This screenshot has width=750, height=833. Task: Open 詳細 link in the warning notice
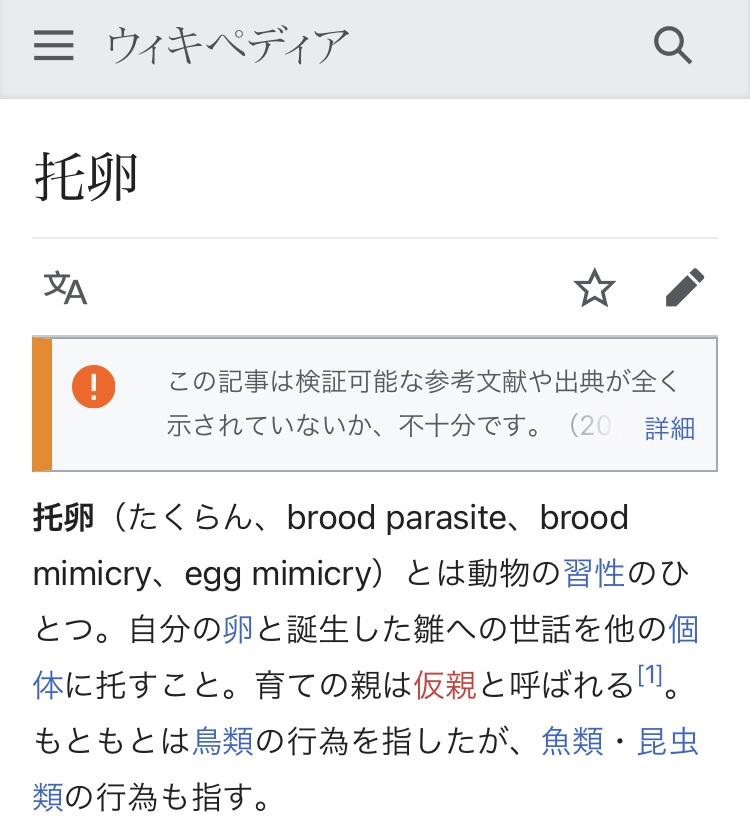pos(670,428)
